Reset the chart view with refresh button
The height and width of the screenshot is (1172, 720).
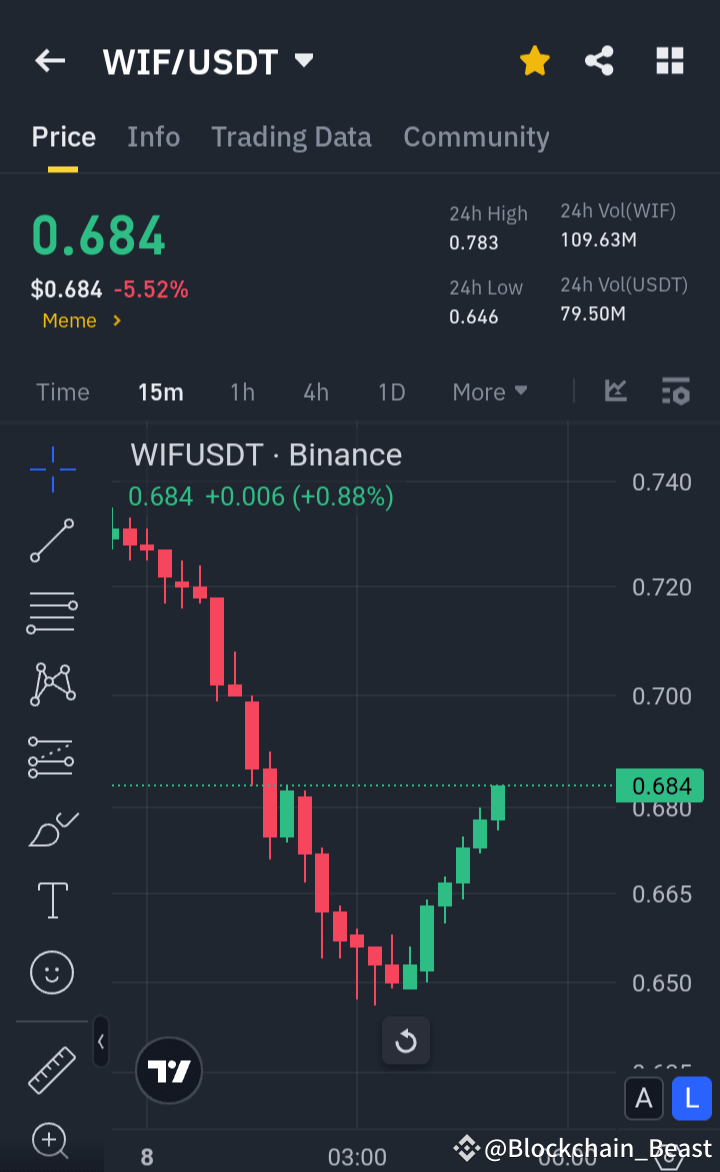coord(406,1041)
